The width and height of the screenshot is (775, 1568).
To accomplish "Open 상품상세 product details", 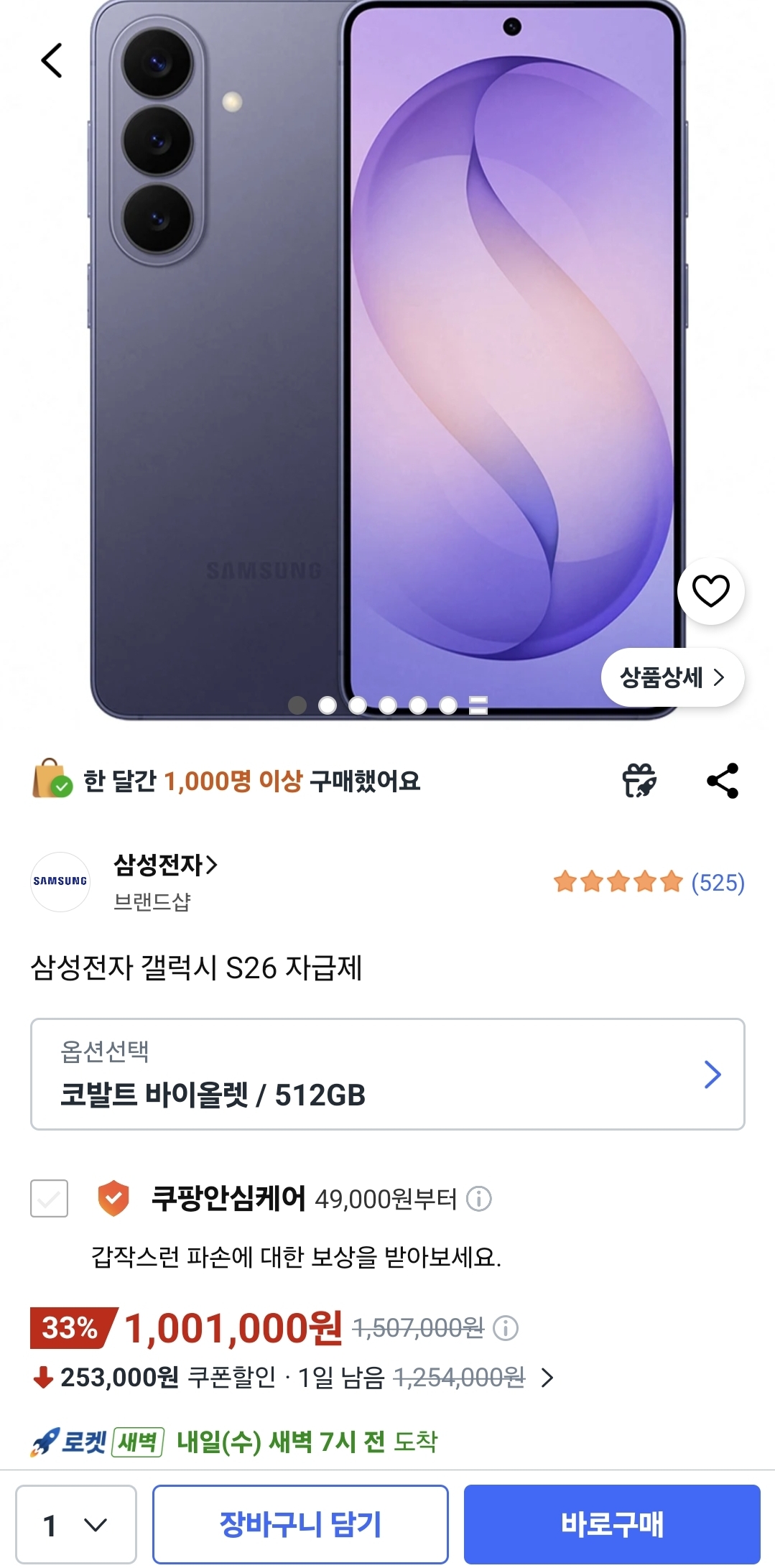I will pos(672,677).
